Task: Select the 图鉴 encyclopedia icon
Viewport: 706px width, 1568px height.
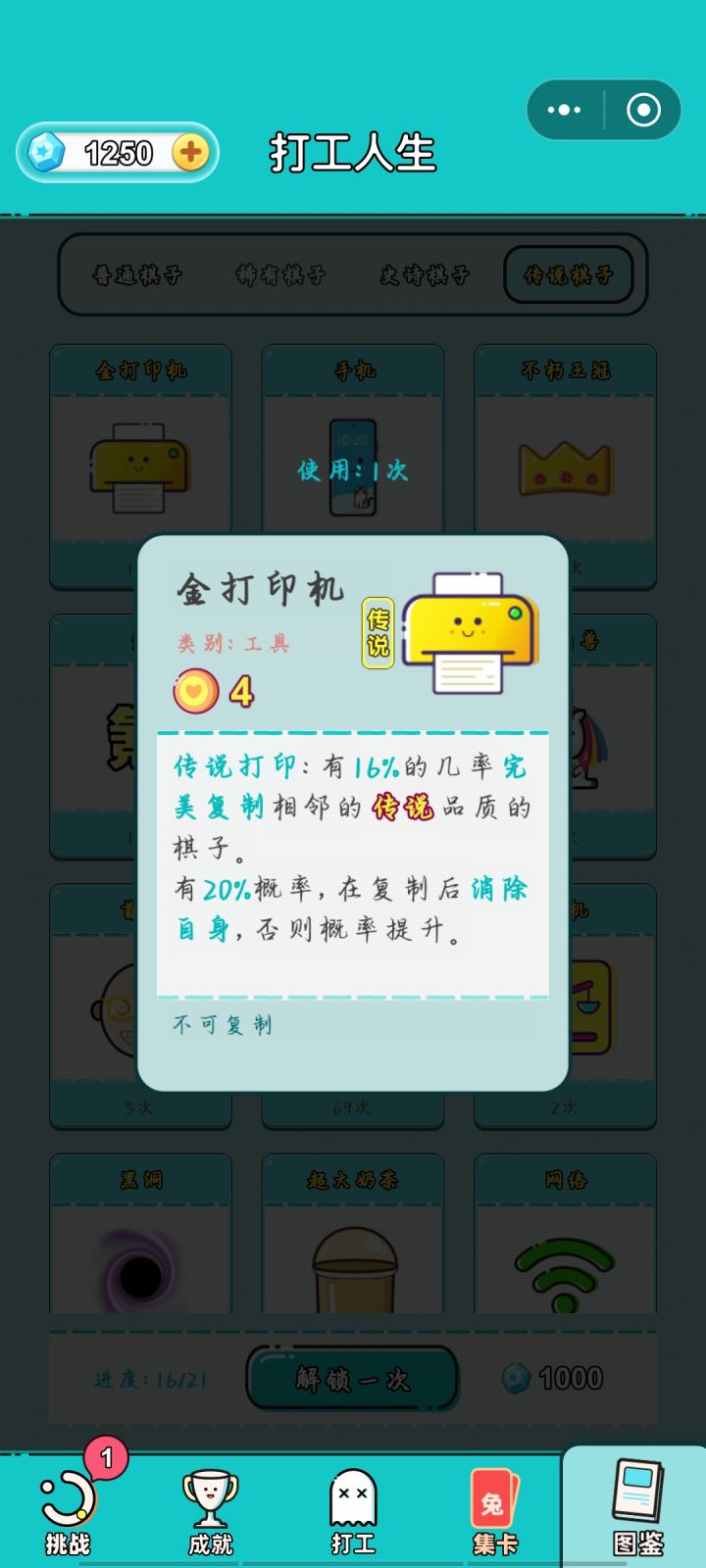Action: [x=639, y=1504]
